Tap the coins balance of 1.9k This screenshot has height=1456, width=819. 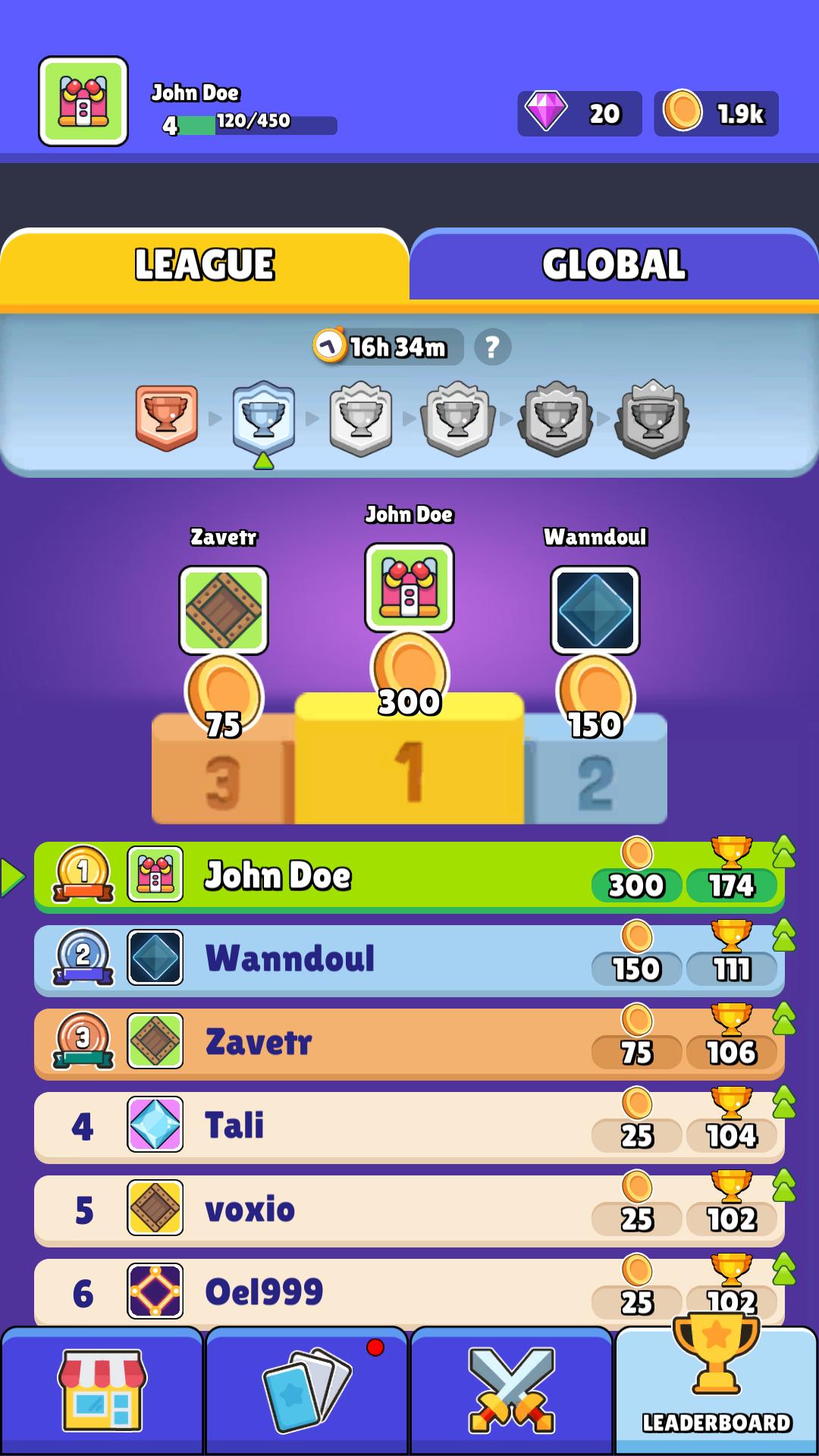(716, 114)
